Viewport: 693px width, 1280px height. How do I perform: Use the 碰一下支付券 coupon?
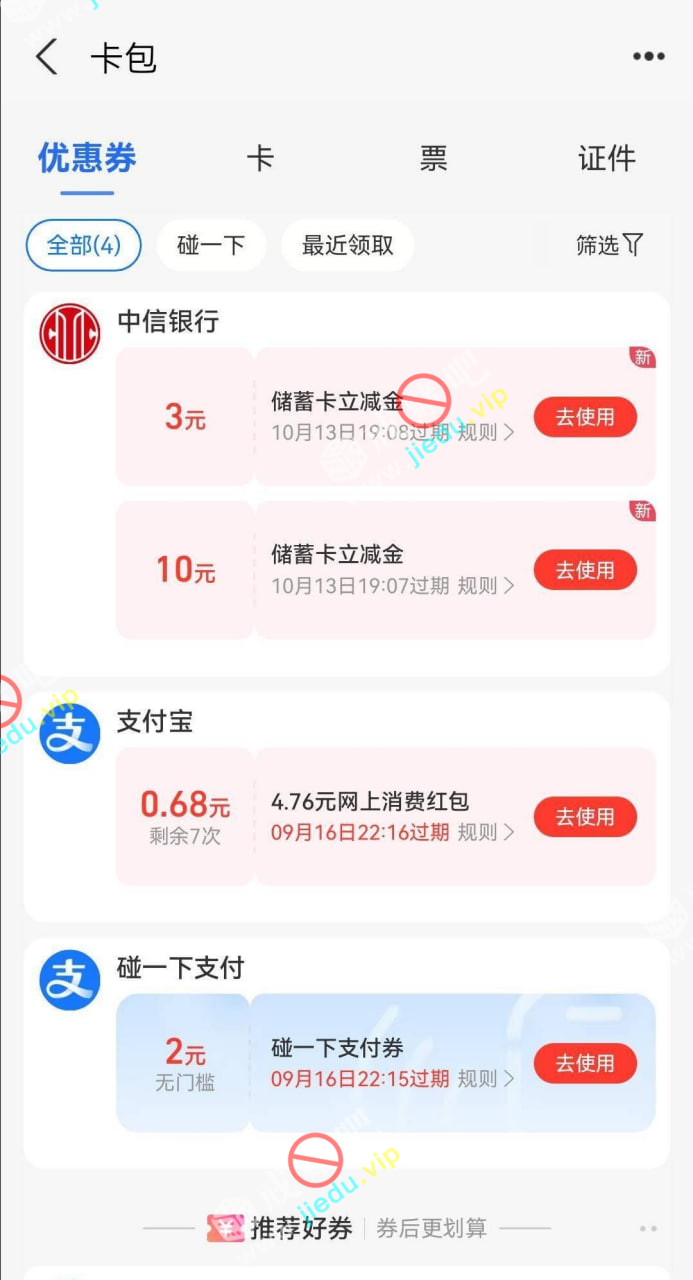coord(585,1063)
